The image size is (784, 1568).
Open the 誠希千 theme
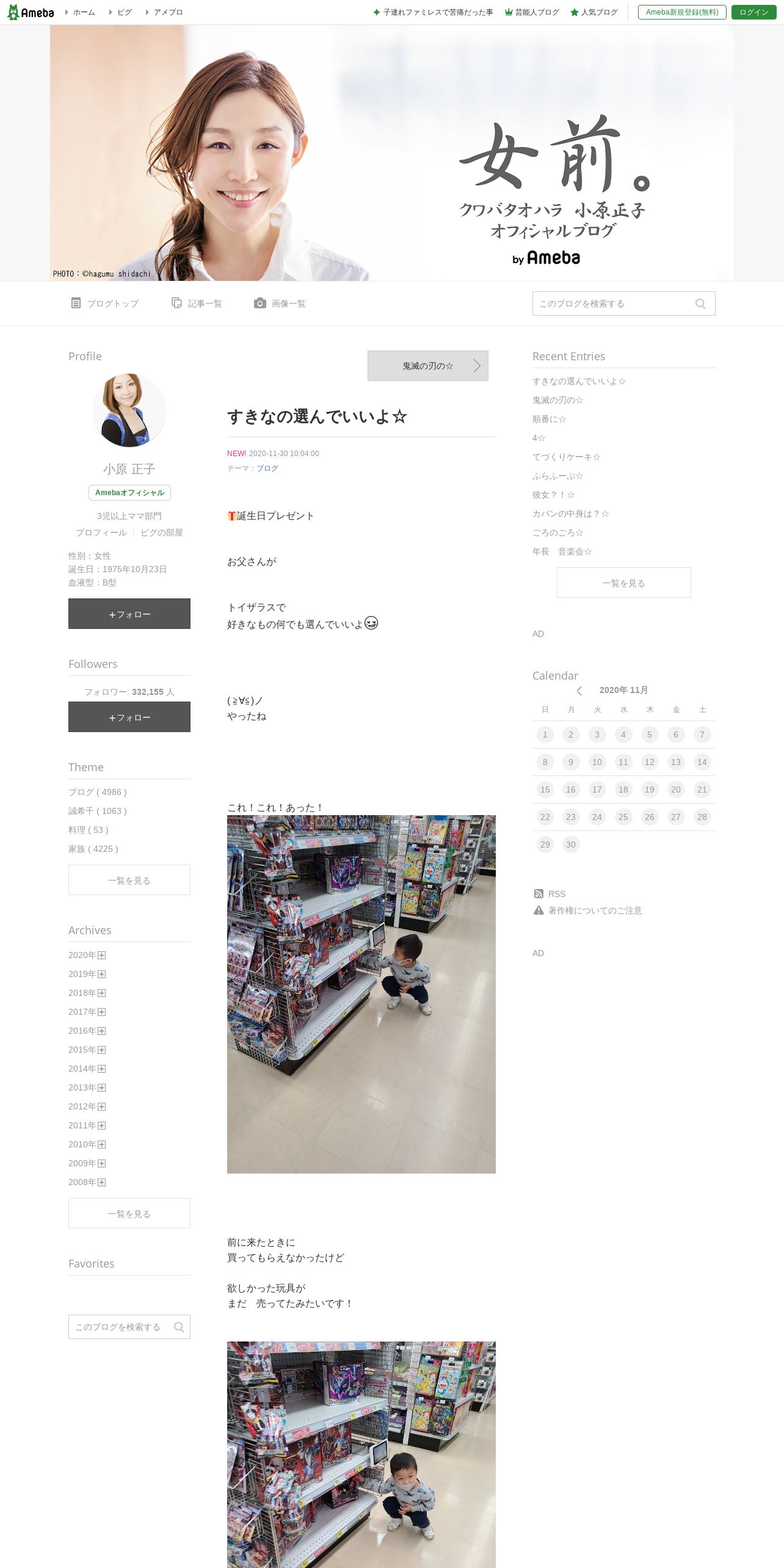coord(98,811)
